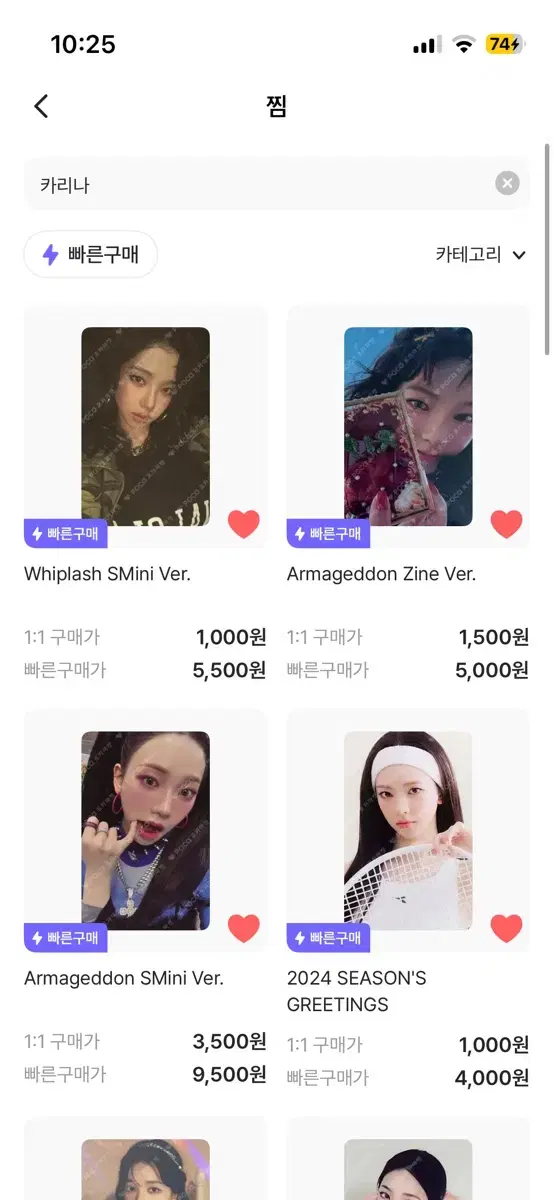This screenshot has height=1200, width=554.
Task: Expand the 카테고리 dropdown
Action: (480, 254)
